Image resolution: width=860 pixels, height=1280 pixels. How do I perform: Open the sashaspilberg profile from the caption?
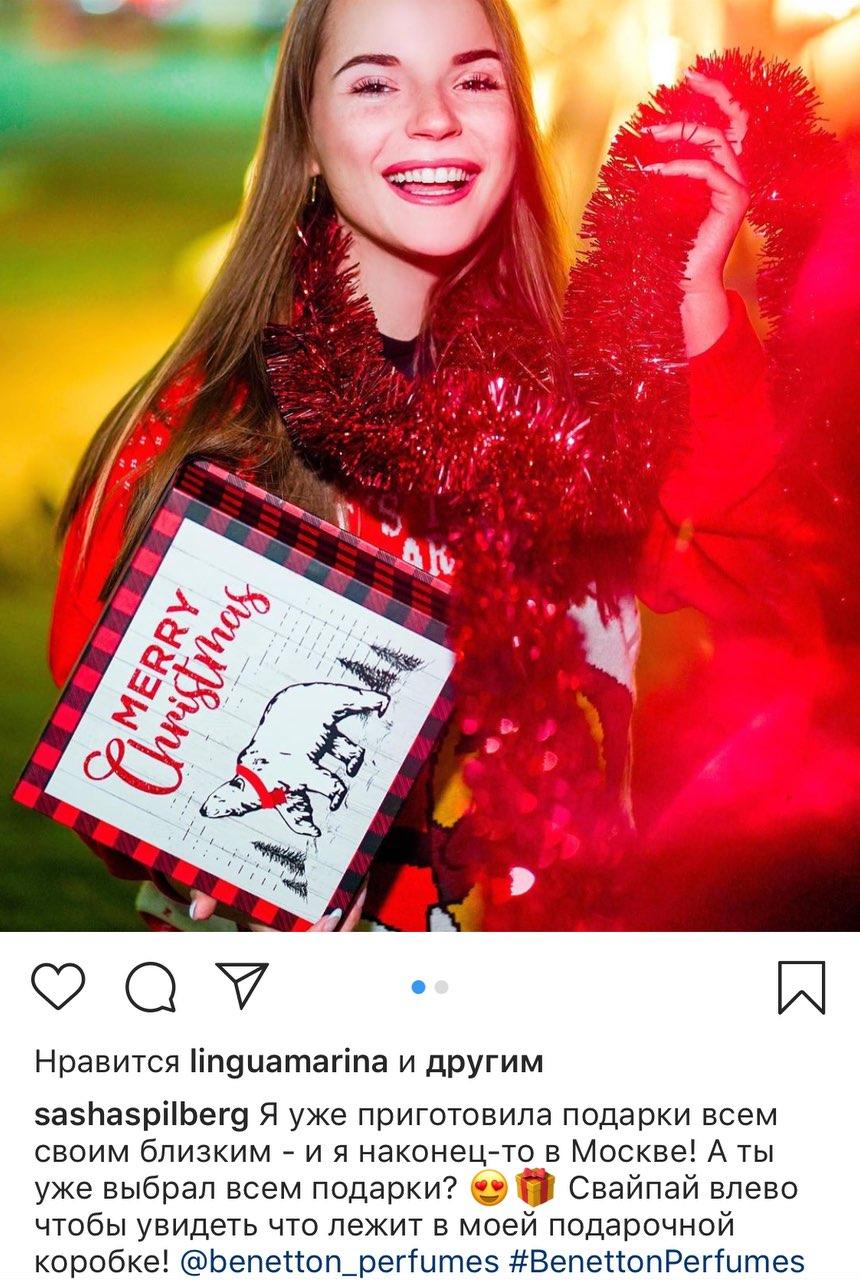[x=140, y=1115]
